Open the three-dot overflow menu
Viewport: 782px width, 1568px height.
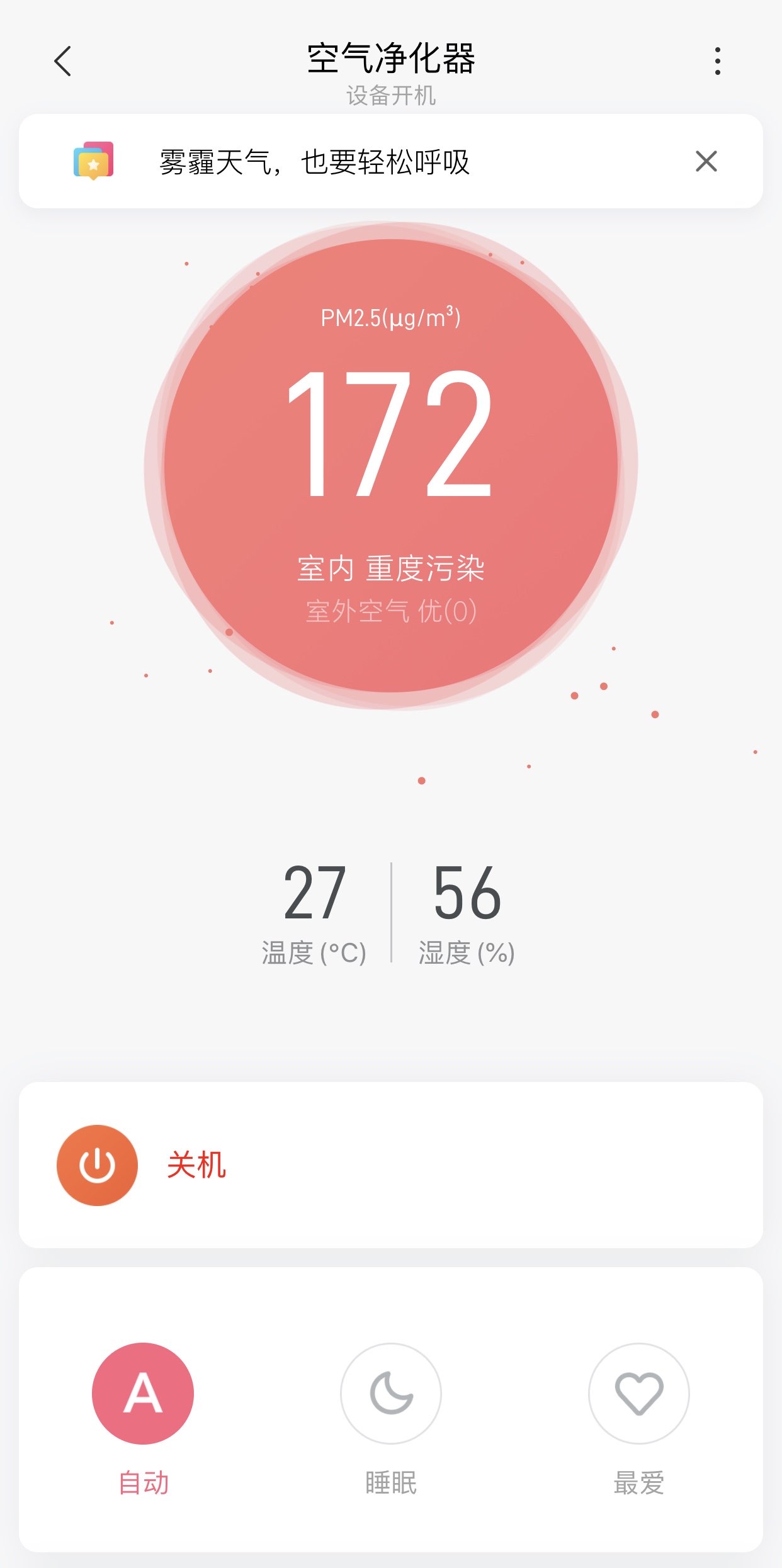point(717,61)
